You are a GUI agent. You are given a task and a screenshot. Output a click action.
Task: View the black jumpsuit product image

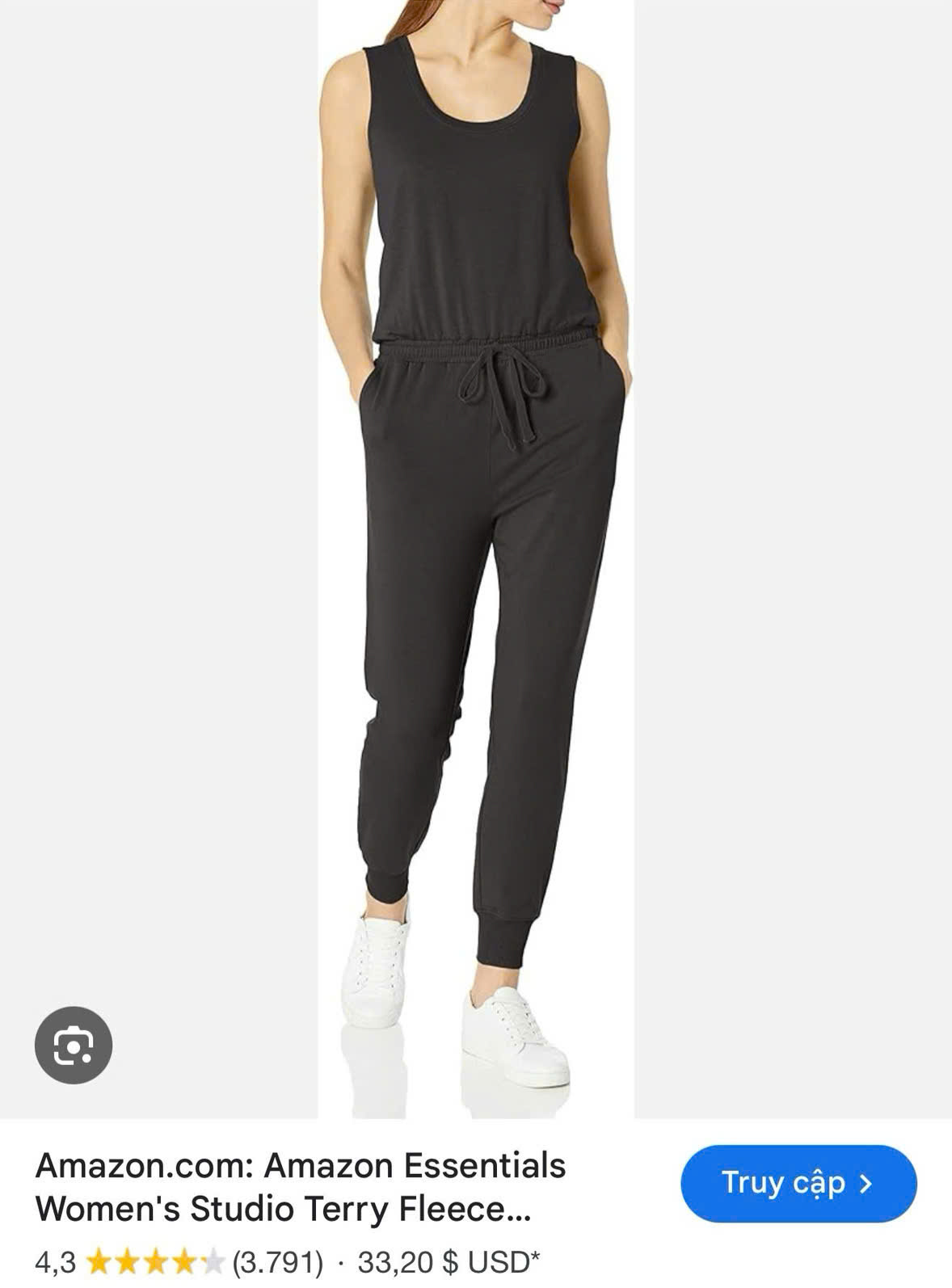coord(476,558)
